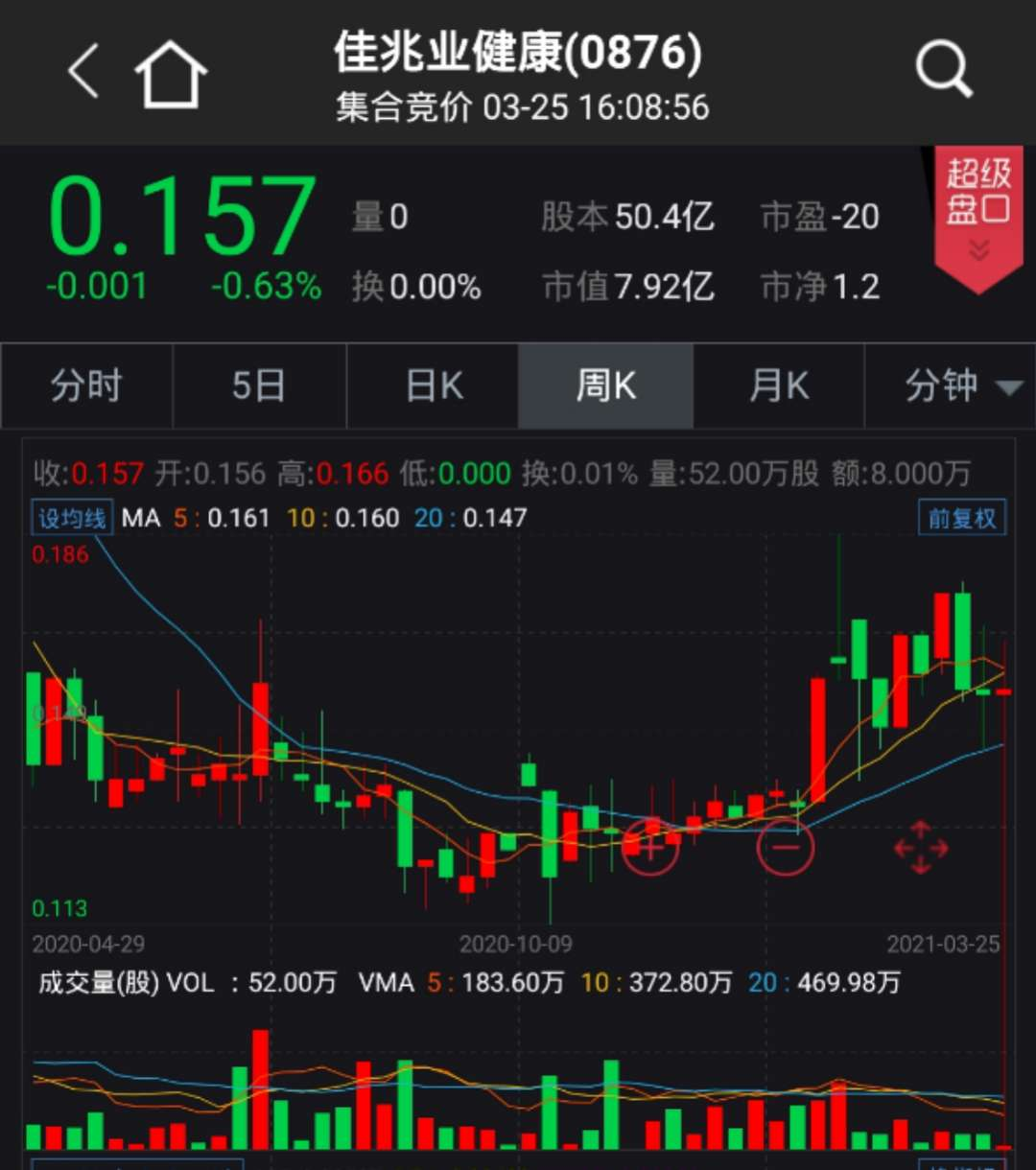
Task: Tap the red four-arrow move control
Action: click(x=921, y=848)
